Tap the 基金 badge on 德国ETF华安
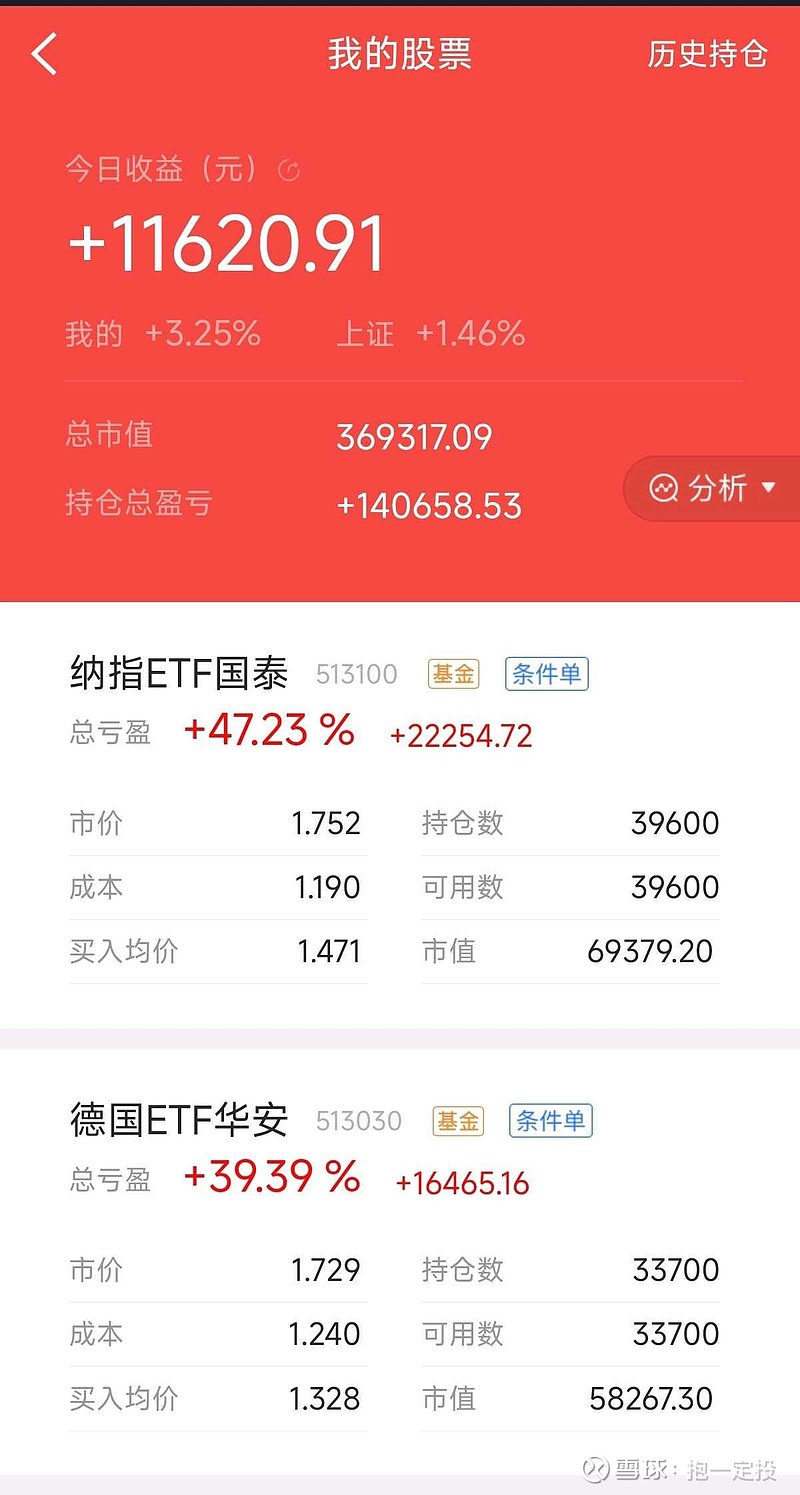The image size is (800, 1495). tap(457, 1121)
